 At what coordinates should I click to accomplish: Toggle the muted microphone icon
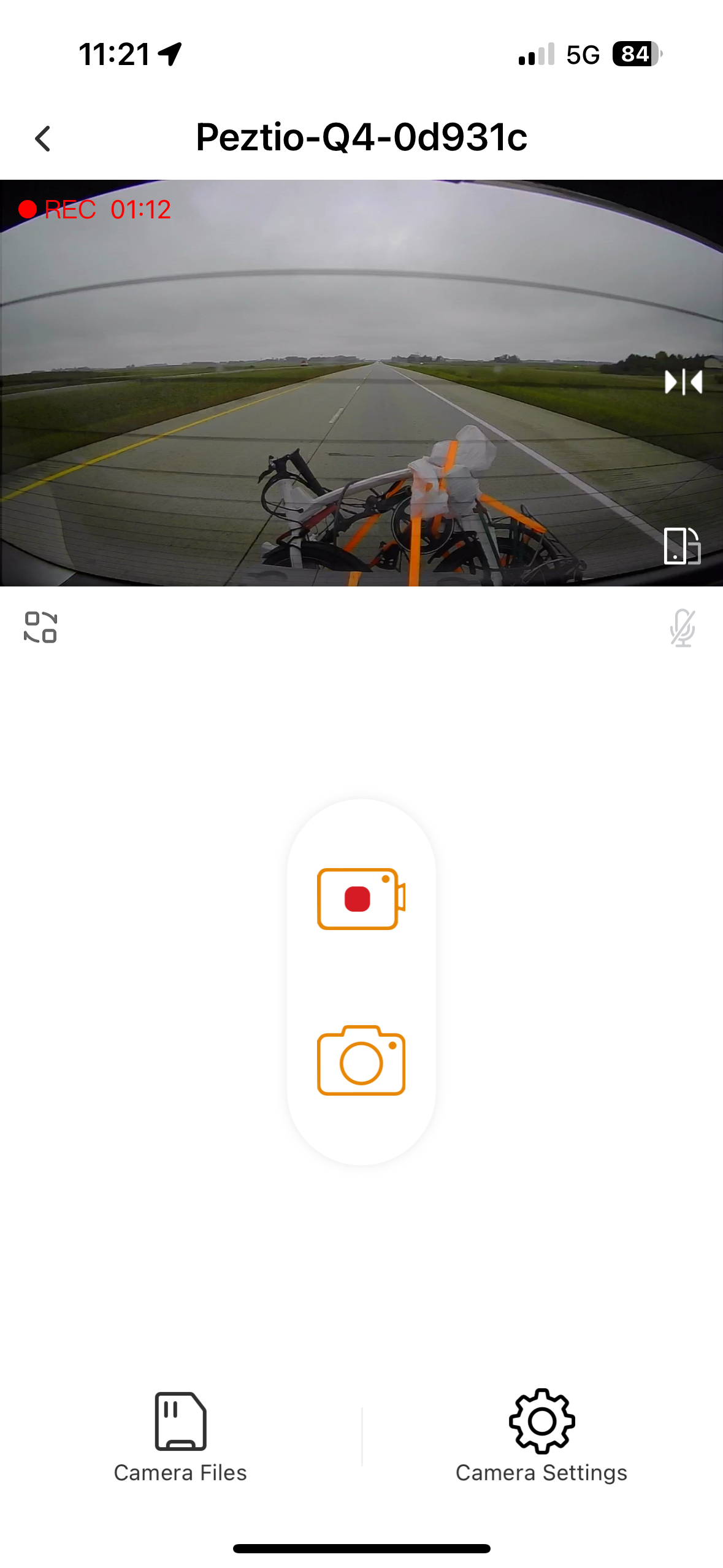point(682,628)
